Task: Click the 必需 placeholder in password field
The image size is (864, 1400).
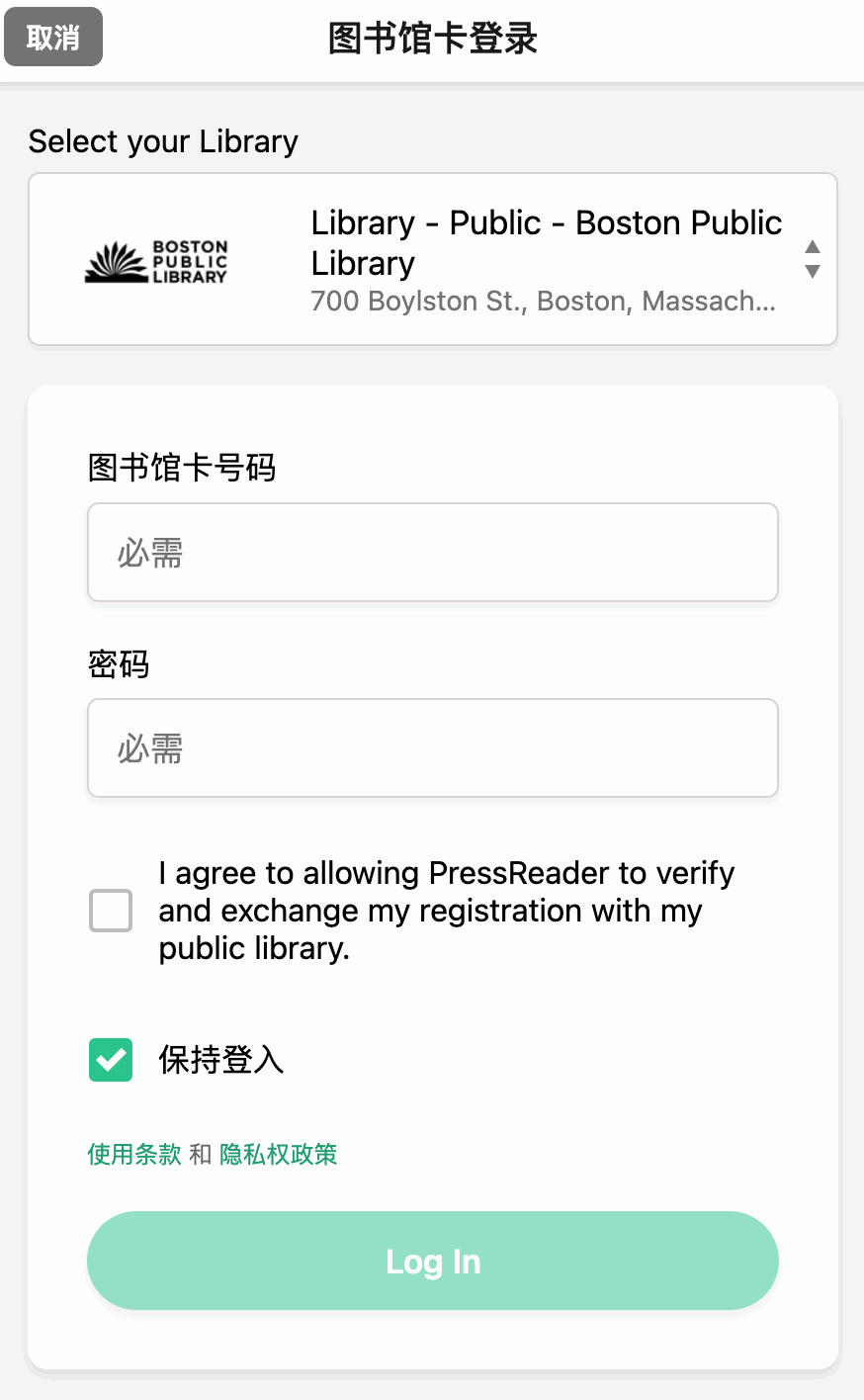Action: (150, 747)
